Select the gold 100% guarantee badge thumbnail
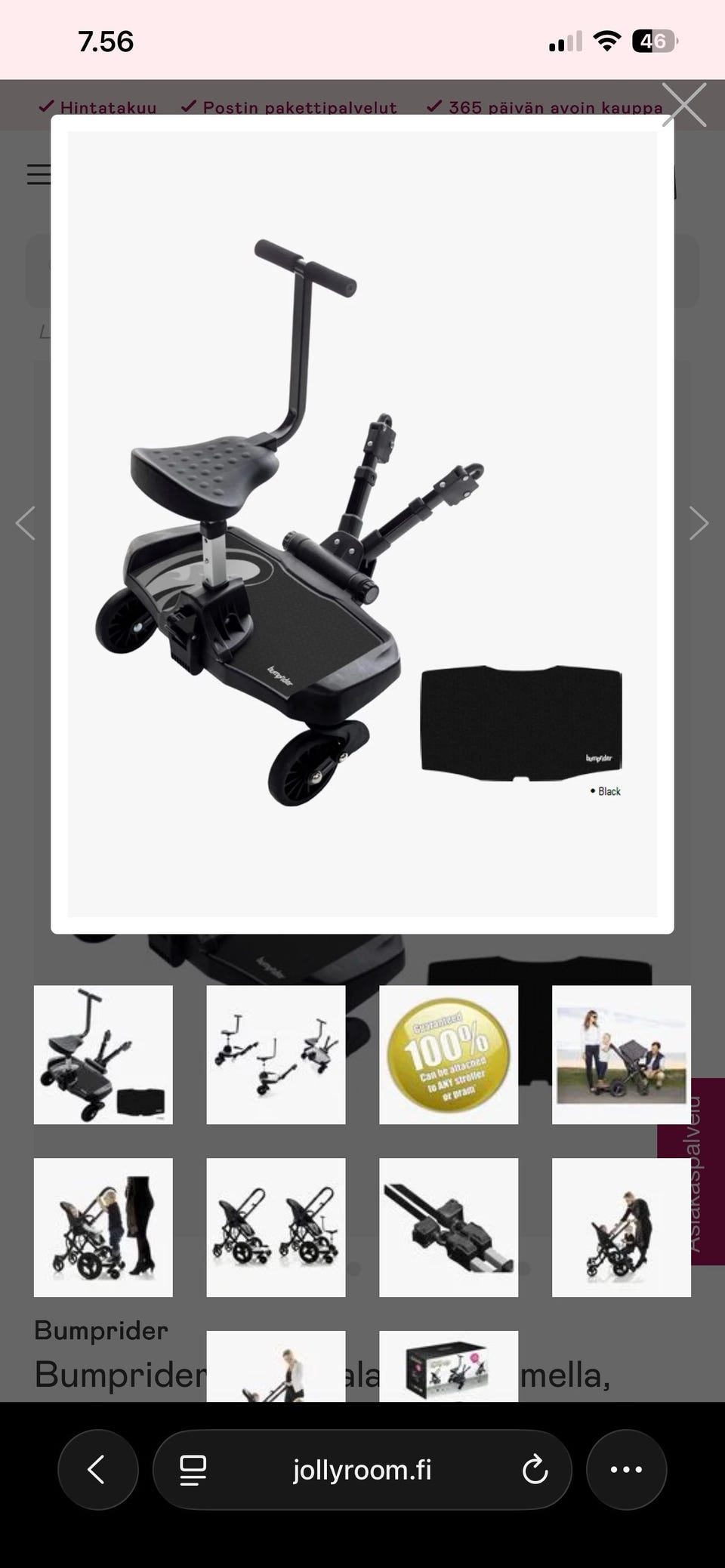Viewport: 725px width, 1568px height. (x=449, y=1055)
